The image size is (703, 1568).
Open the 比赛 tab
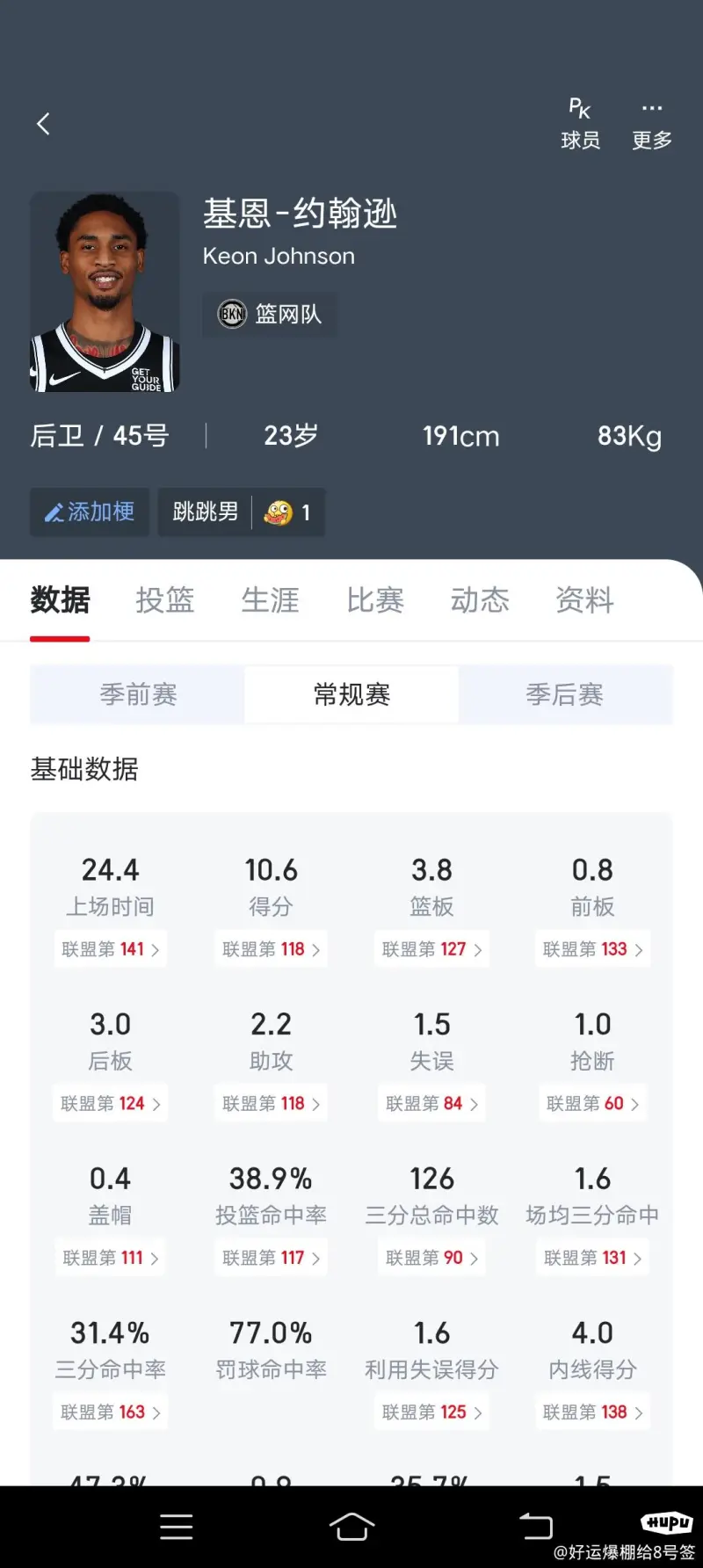click(x=375, y=600)
